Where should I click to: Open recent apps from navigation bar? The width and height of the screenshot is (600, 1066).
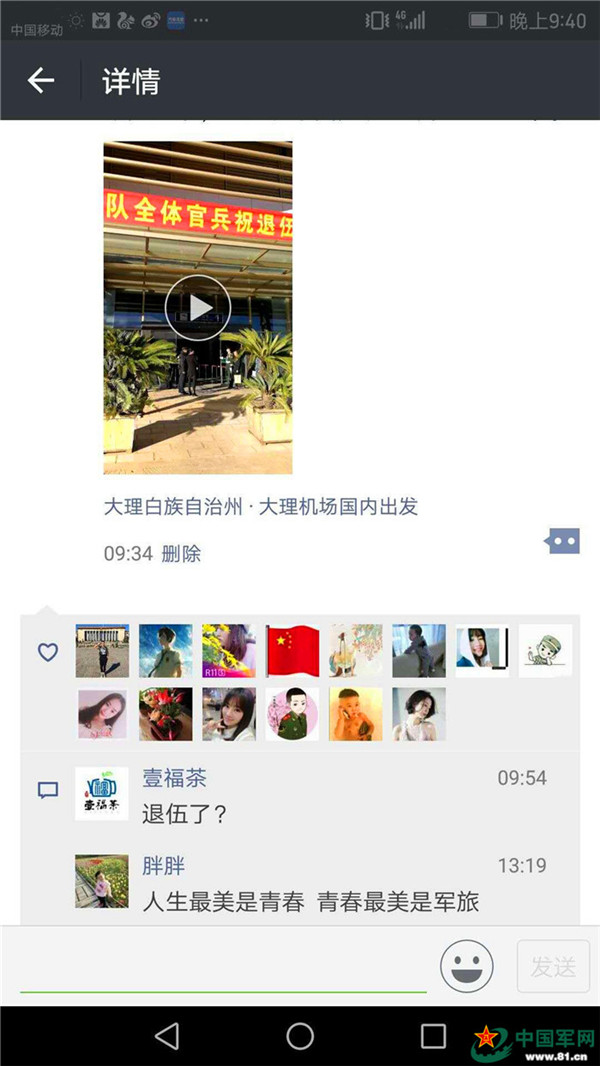click(433, 1036)
